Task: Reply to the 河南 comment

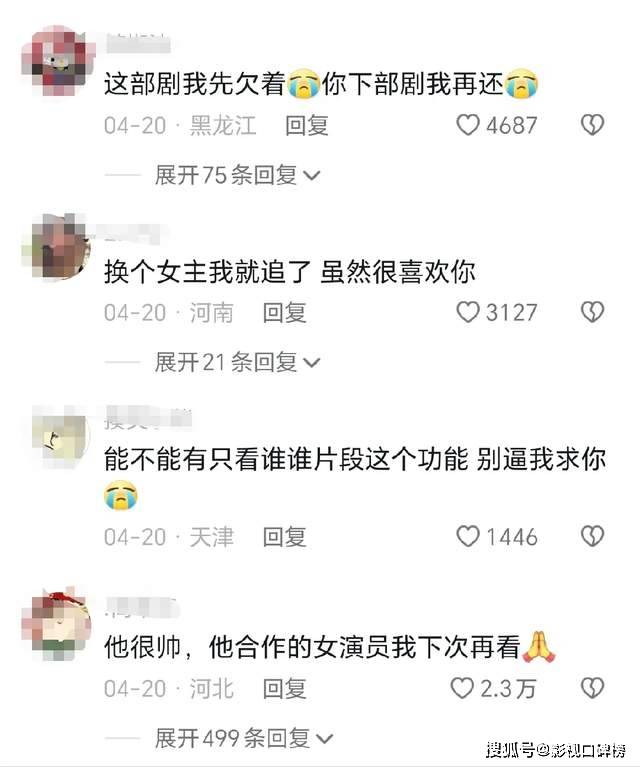Action: [284, 312]
